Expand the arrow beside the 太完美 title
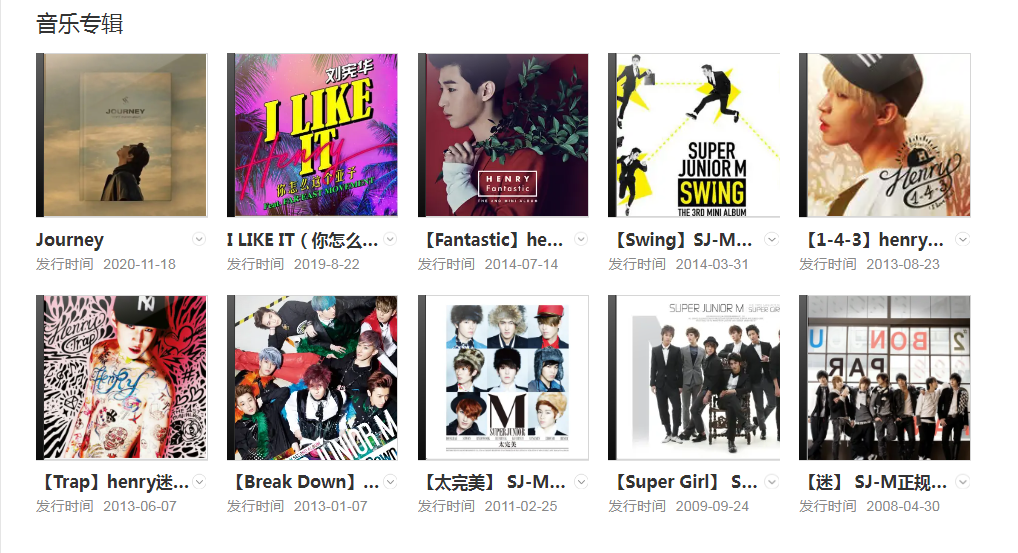Viewport: 1018px width, 553px height. (x=581, y=481)
